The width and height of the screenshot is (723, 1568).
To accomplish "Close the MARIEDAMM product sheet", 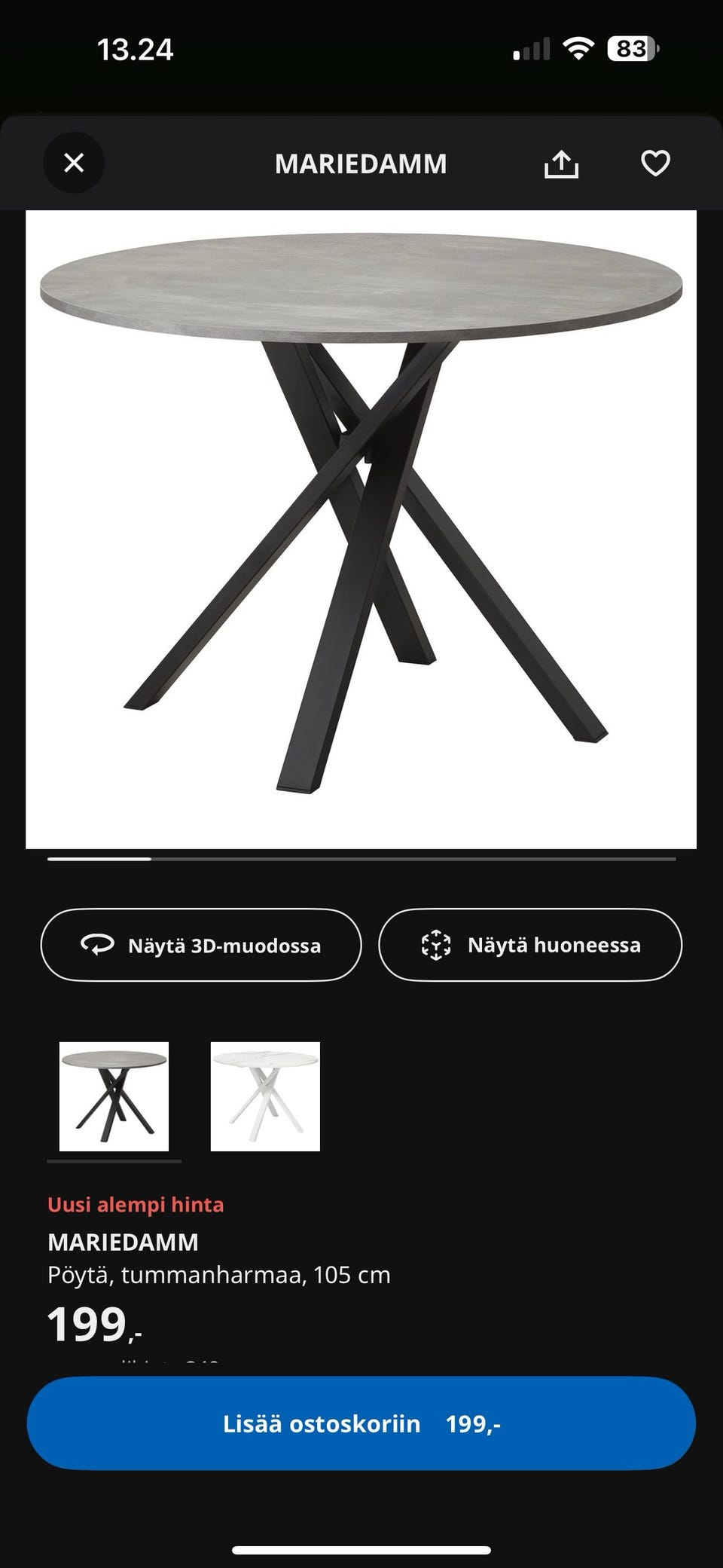I will [x=74, y=163].
